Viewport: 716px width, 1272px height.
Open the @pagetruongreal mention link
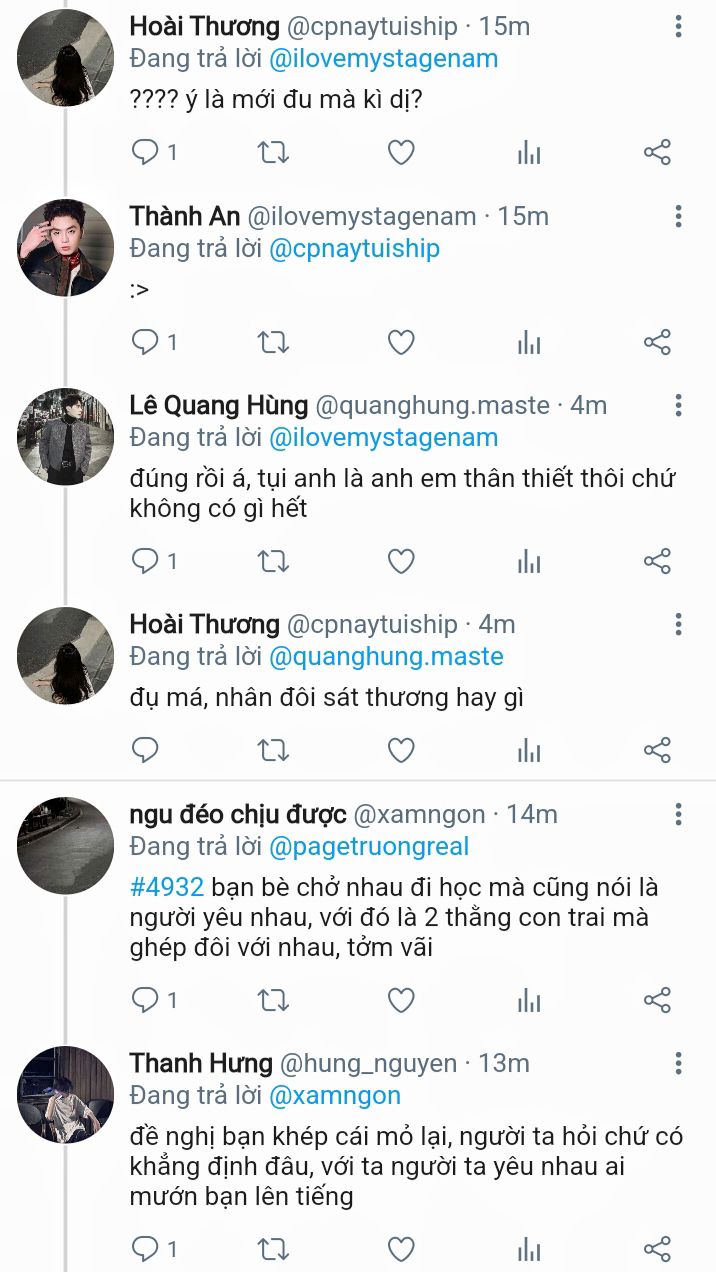tap(369, 847)
